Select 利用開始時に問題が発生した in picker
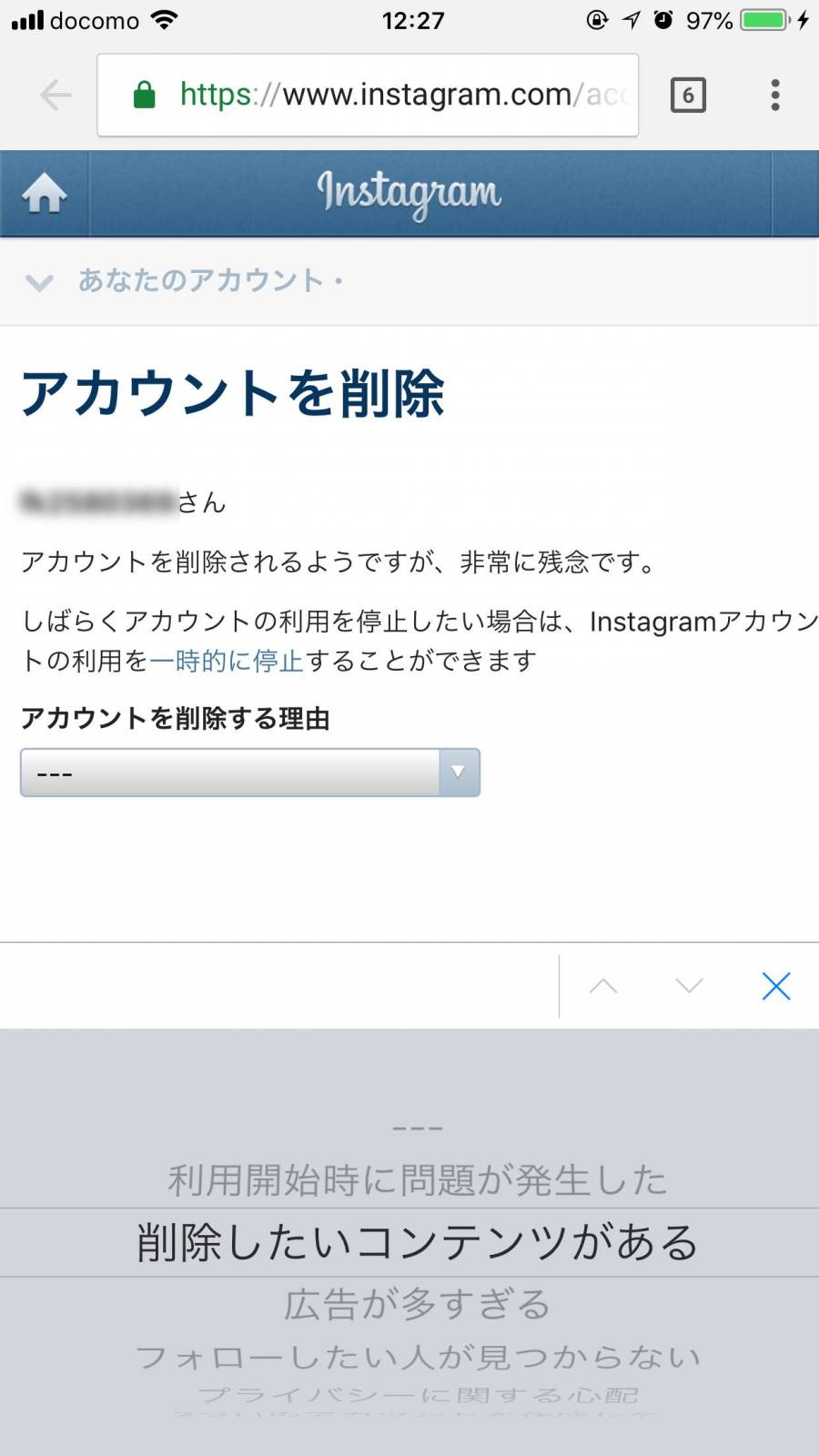The height and width of the screenshot is (1456, 819). point(418,1180)
